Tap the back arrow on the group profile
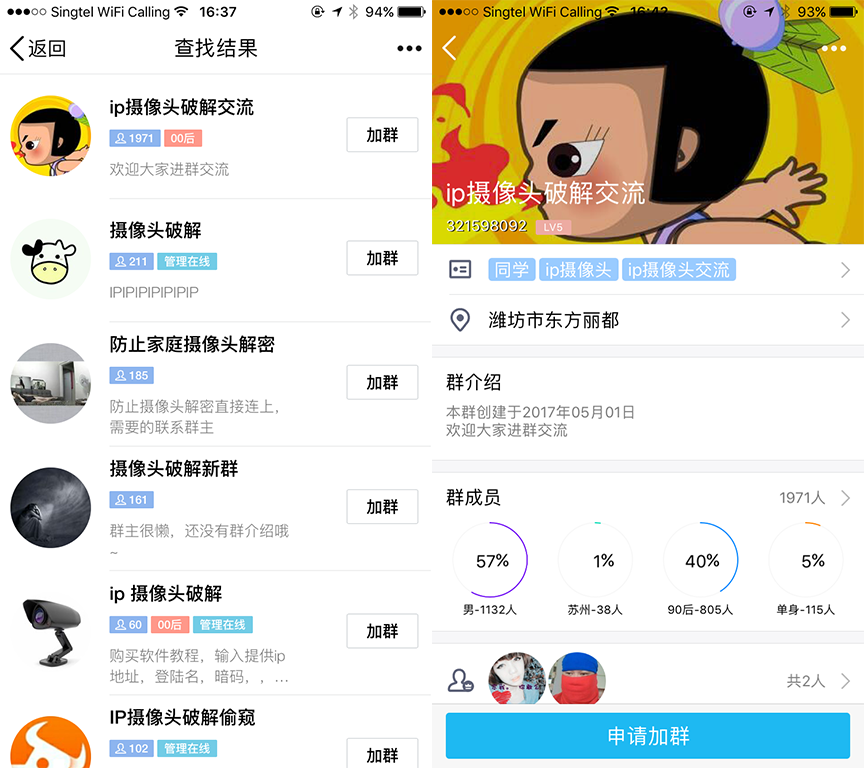The height and width of the screenshot is (768, 864). [451, 48]
